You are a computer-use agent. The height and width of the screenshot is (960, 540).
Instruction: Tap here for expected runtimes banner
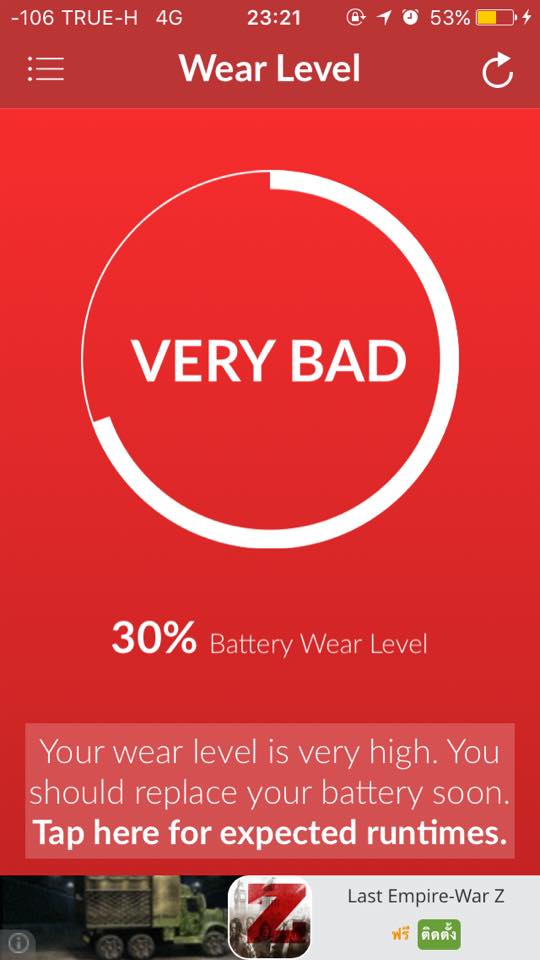pyautogui.click(x=270, y=791)
